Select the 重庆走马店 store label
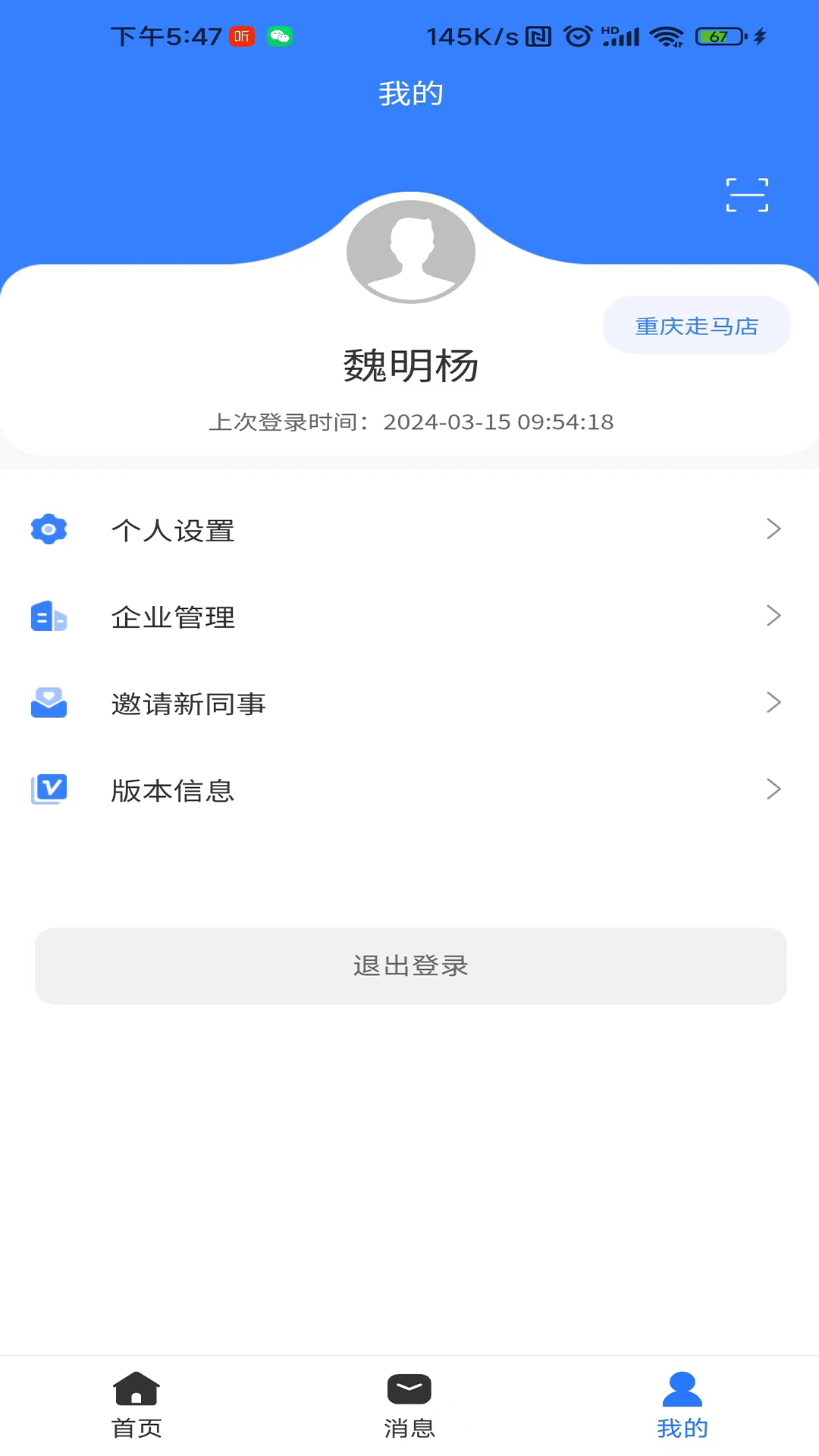The height and width of the screenshot is (1456, 819). tap(696, 325)
